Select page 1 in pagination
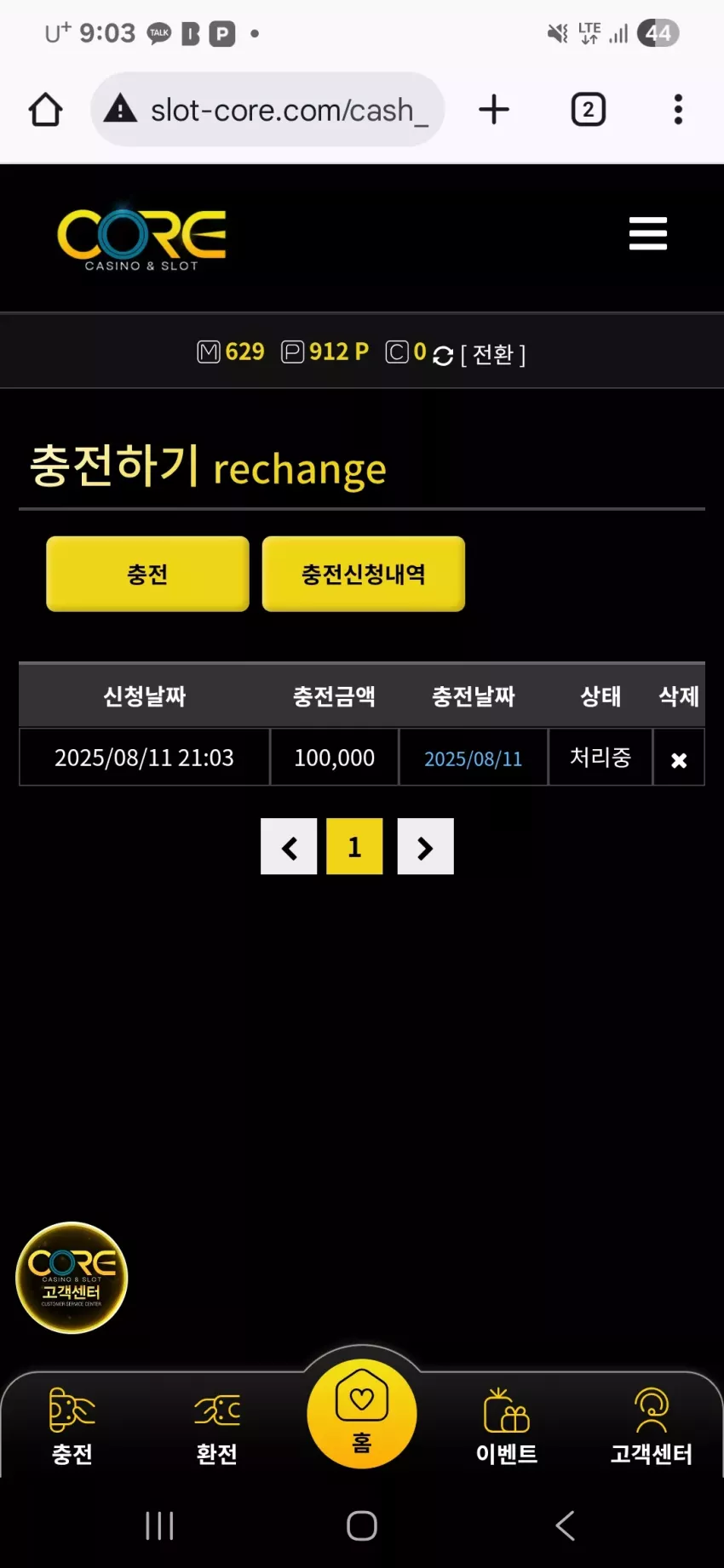724x1568 pixels. (x=354, y=847)
